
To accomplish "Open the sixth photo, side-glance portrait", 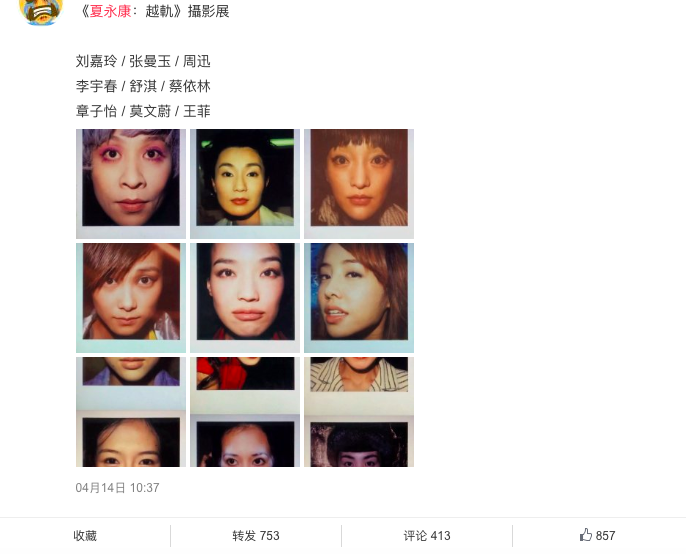I will pyautogui.click(x=359, y=297).
